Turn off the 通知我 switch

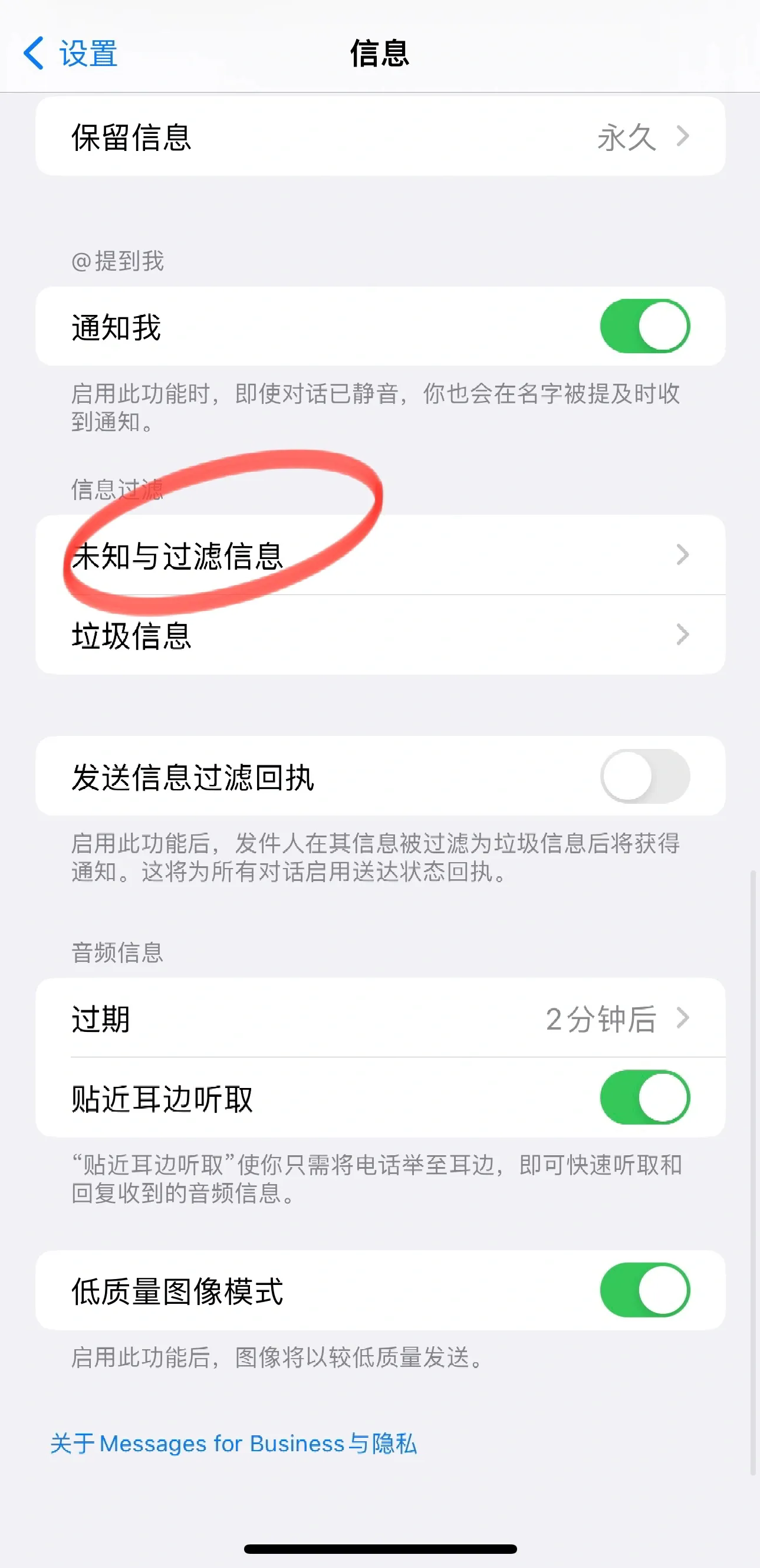click(644, 326)
